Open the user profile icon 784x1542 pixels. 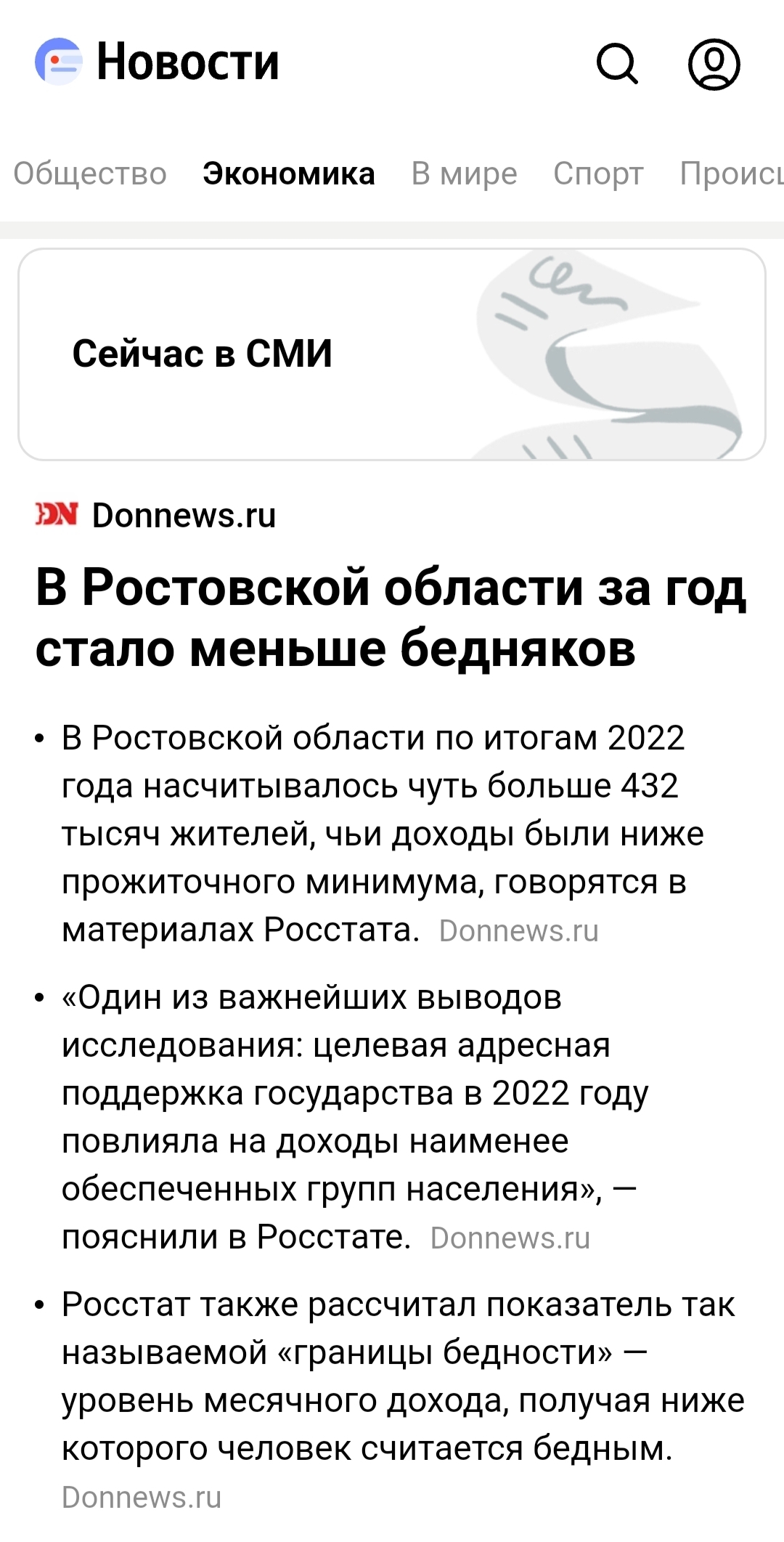click(x=714, y=64)
